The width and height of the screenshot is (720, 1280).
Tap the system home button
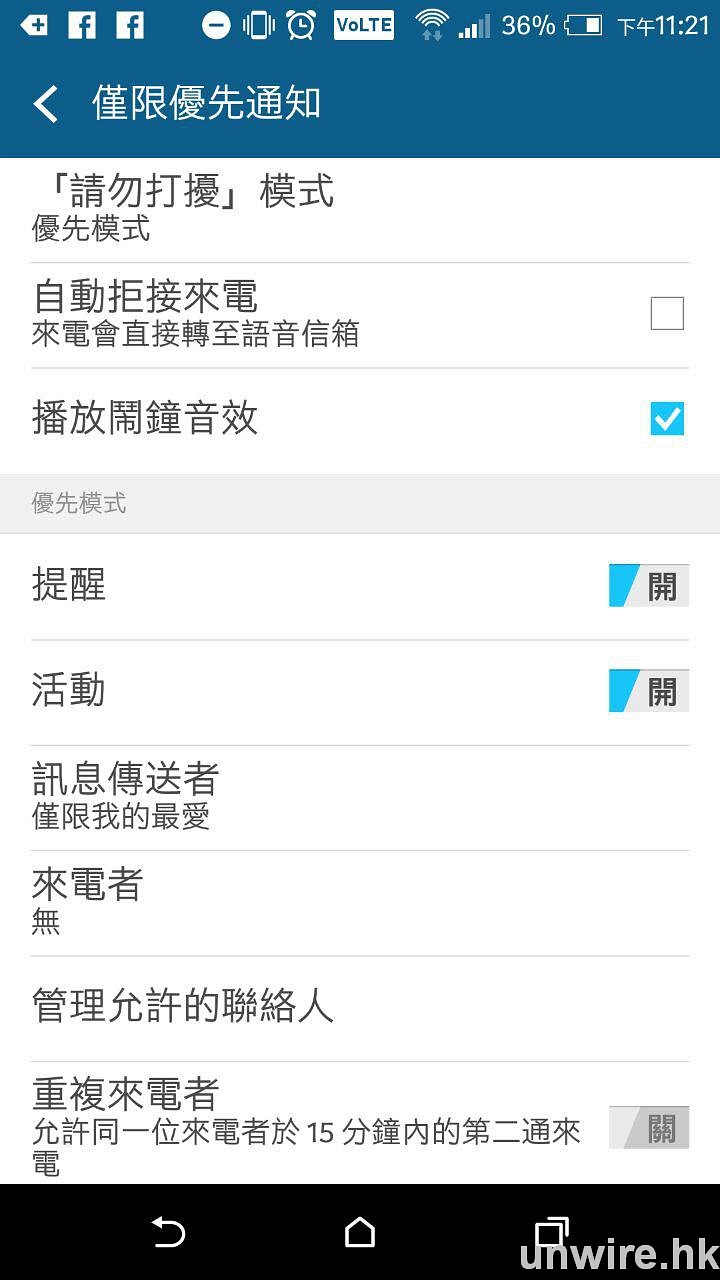click(360, 1232)
